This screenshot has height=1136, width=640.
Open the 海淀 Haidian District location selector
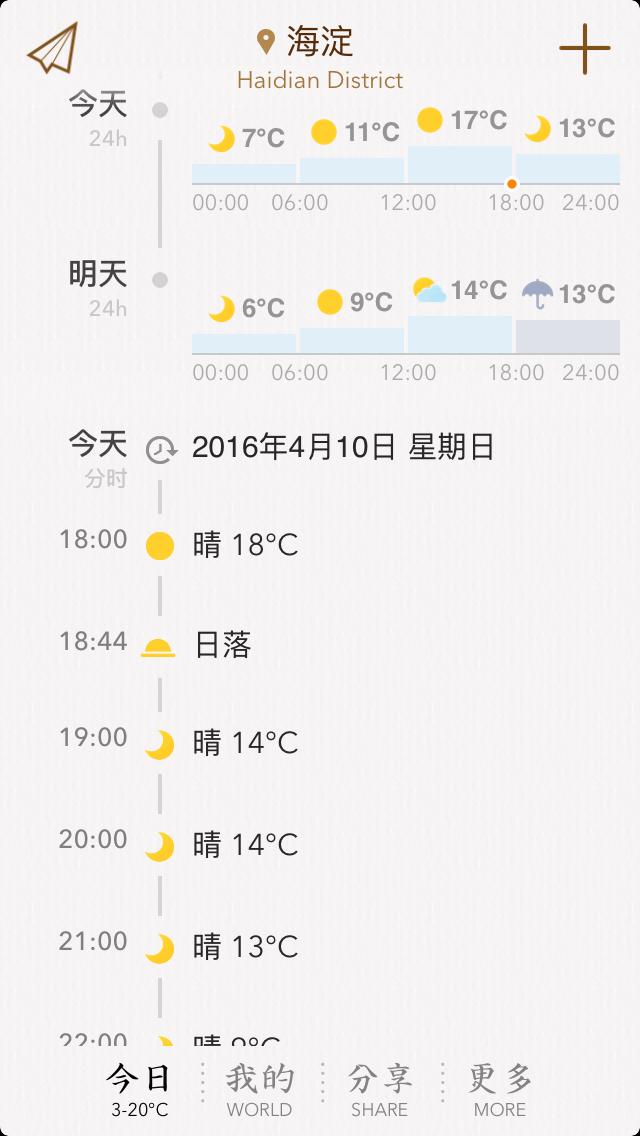(x=320, y=58)
